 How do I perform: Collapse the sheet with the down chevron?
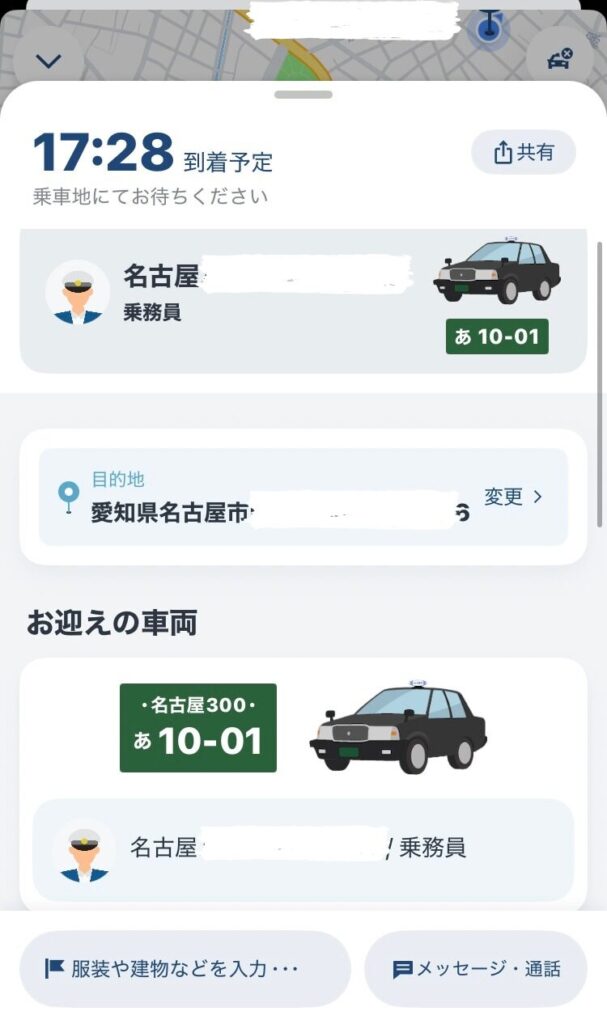click(x=48, y=60)
